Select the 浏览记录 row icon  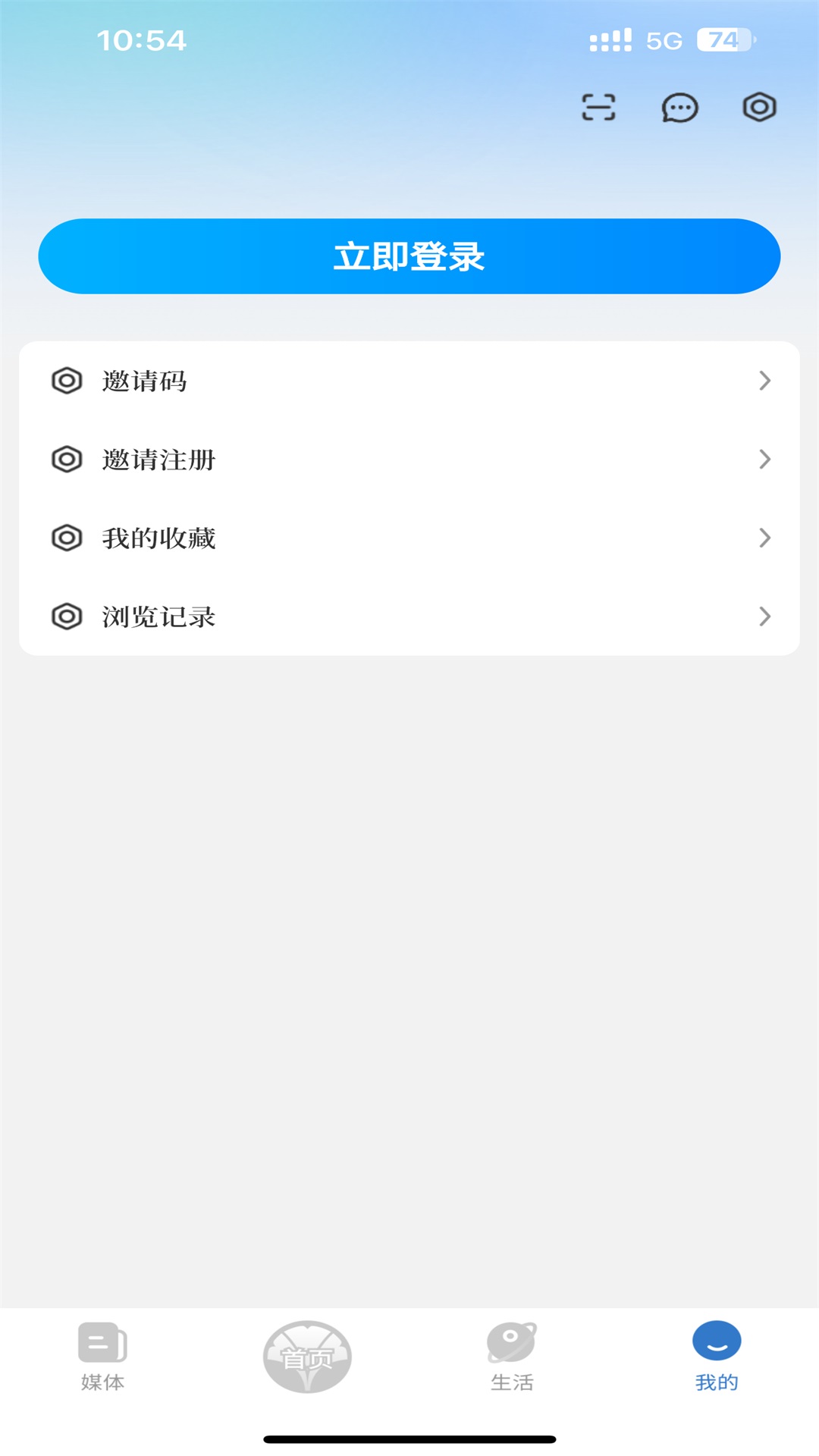click(x=67, y=617)
